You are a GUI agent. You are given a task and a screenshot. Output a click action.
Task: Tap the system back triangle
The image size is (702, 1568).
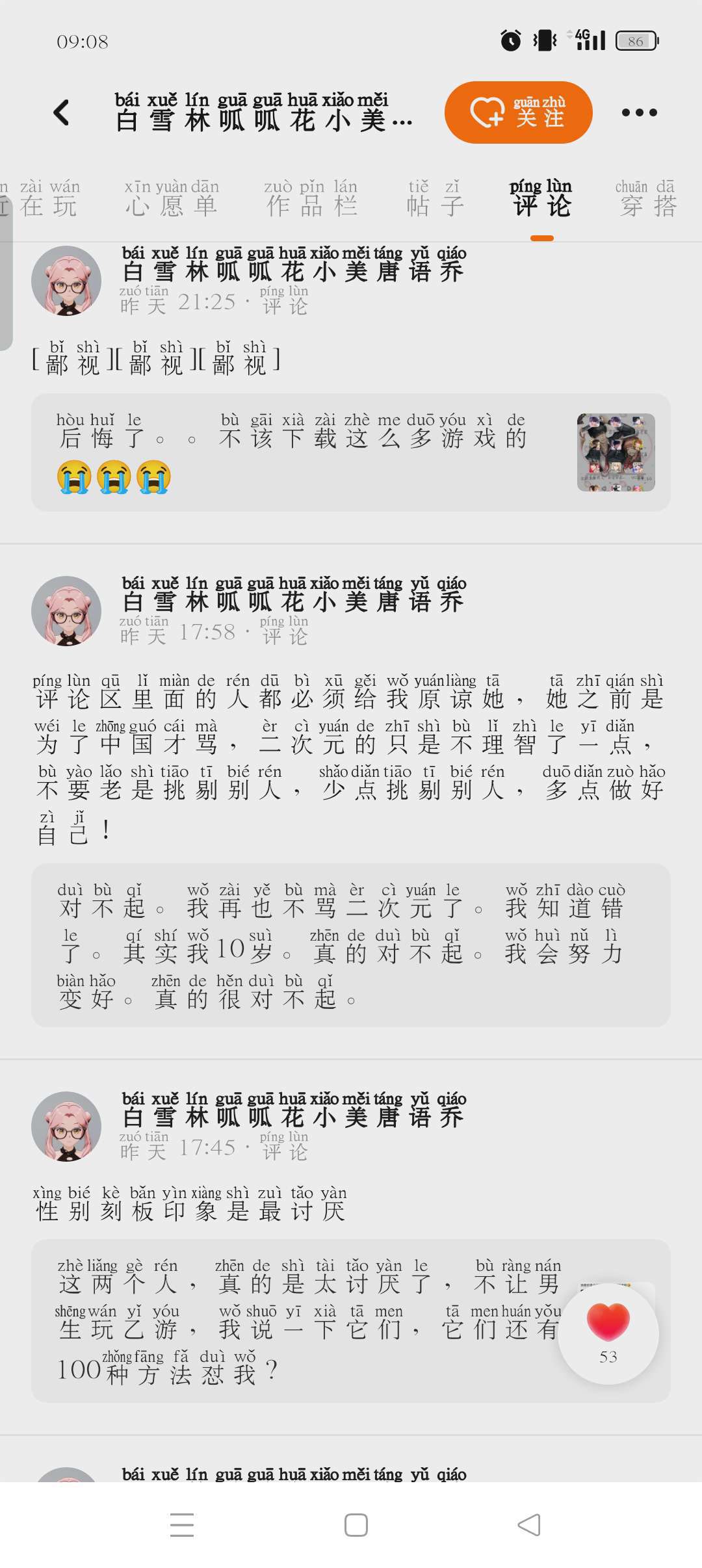(529, 1525)
